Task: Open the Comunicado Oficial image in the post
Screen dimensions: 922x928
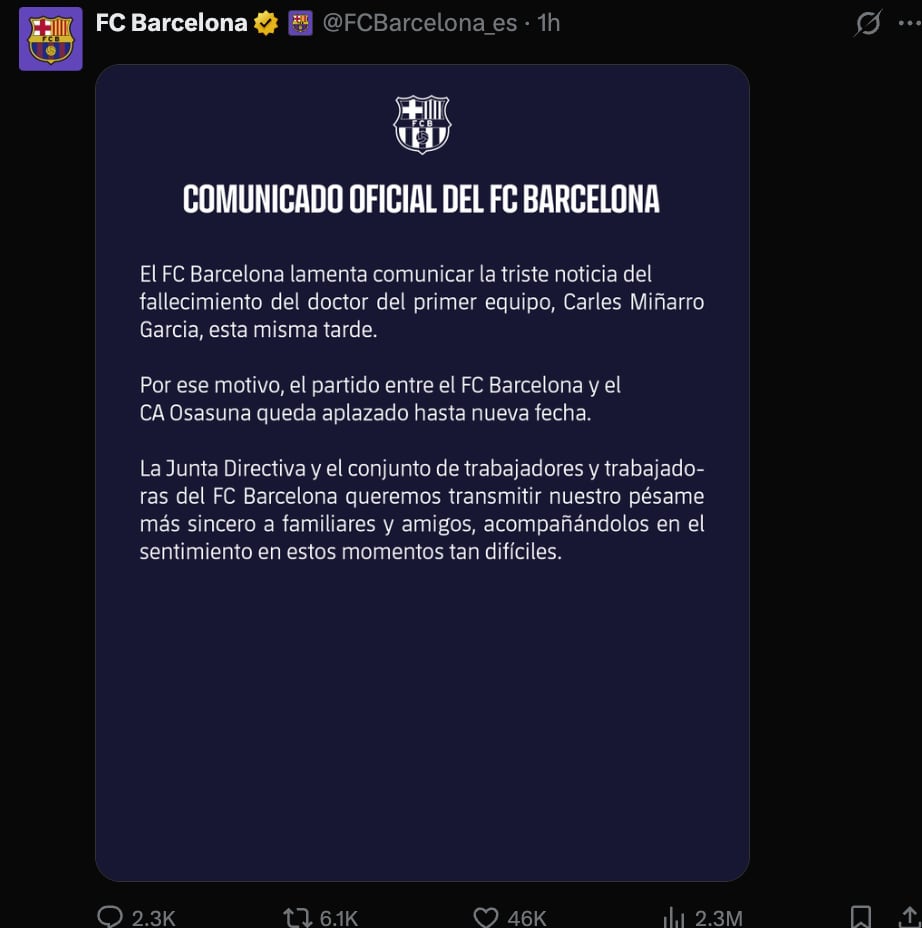Action: [x=422, y=472]
